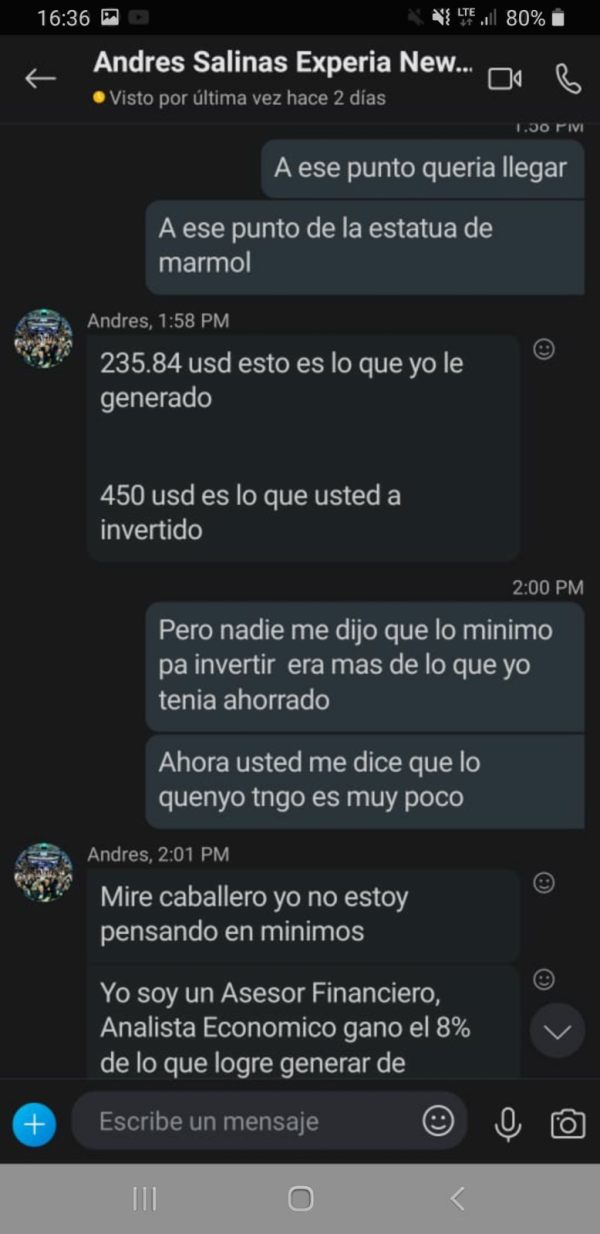
Task: View Andres's avatar next to 1:58 PM message
Action: pos(43,339)
